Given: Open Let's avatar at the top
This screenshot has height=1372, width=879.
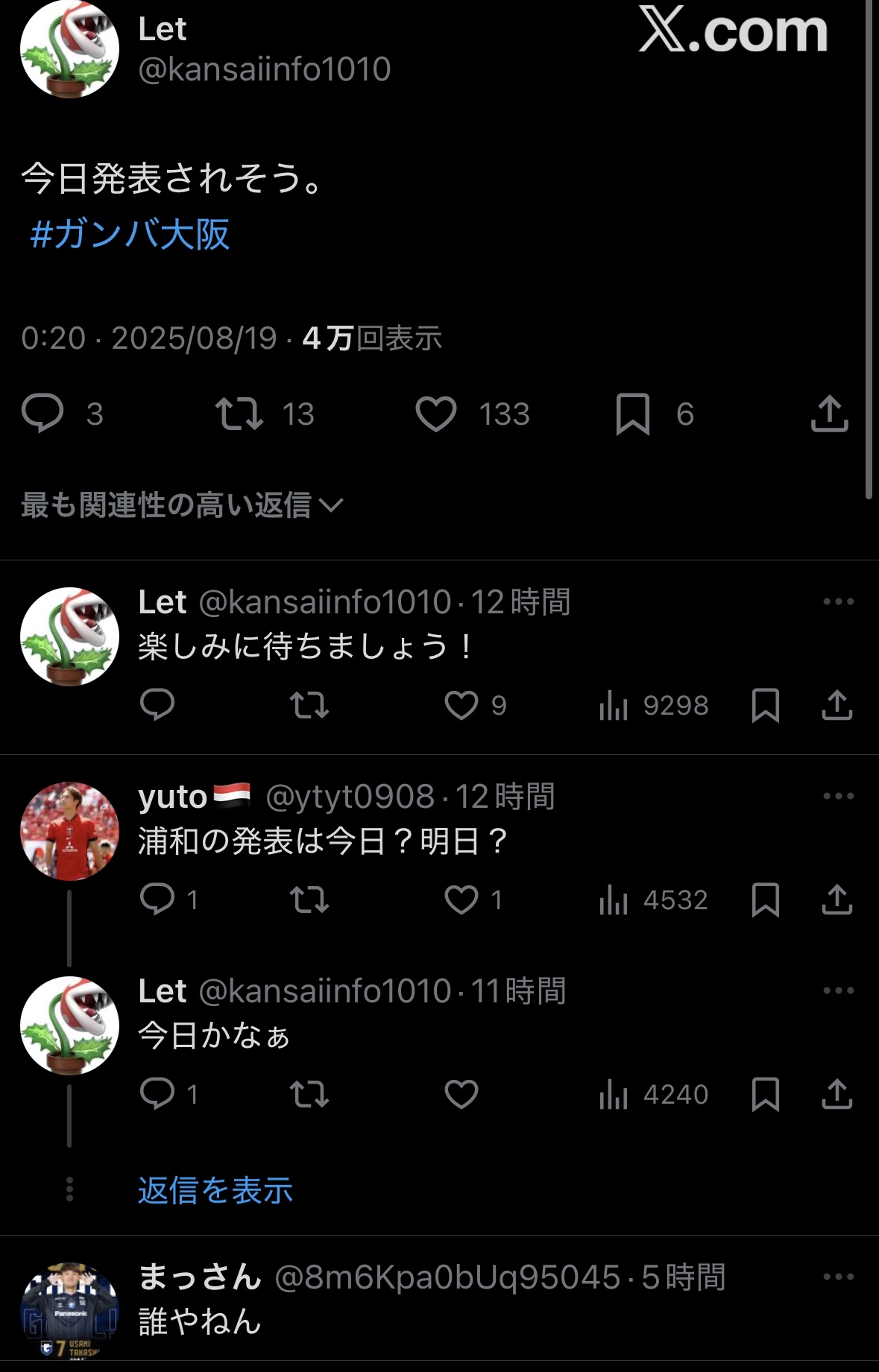Looking at the screenshot, I should (69, 49).
